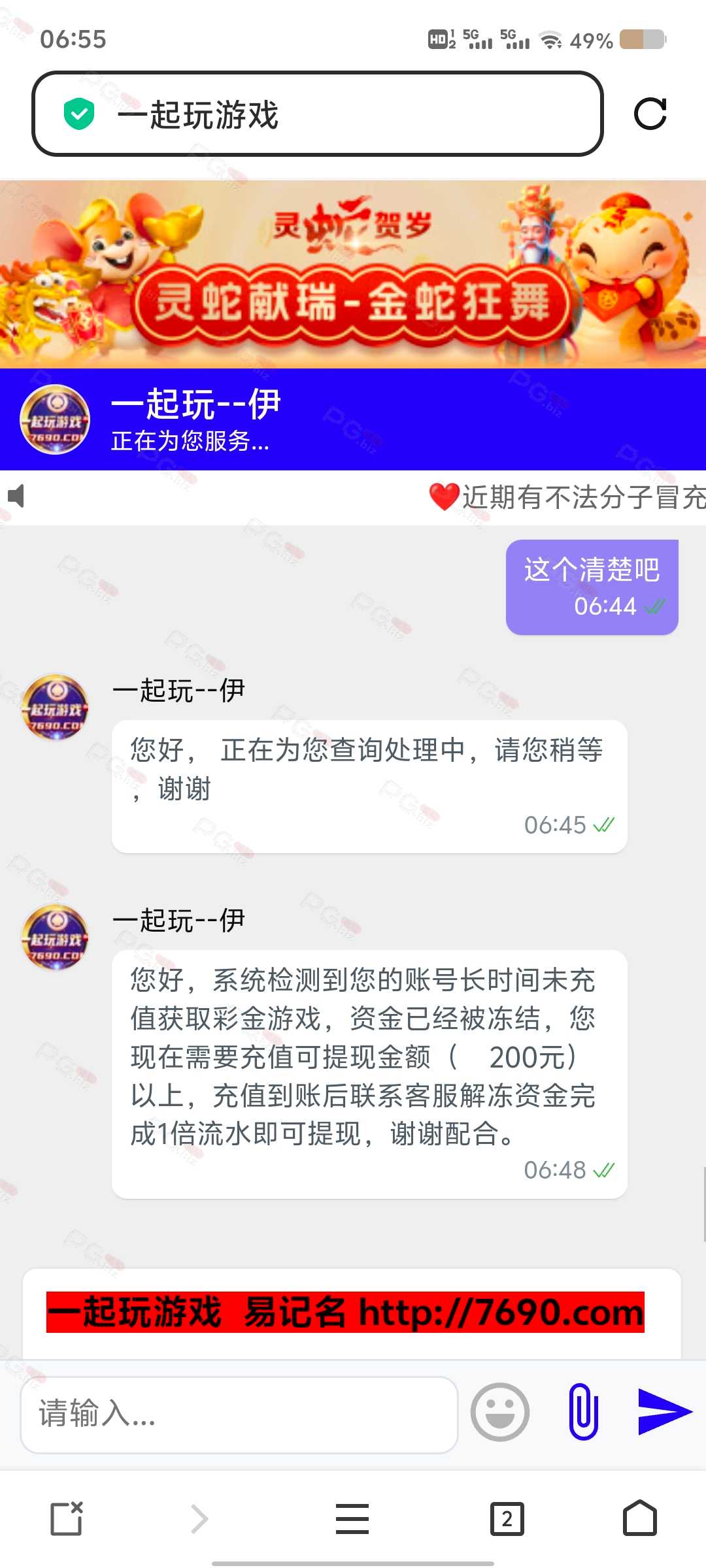Reload the page with the refresh icon
Screen dimensions: 706x1568
click(x=650, y=114)
